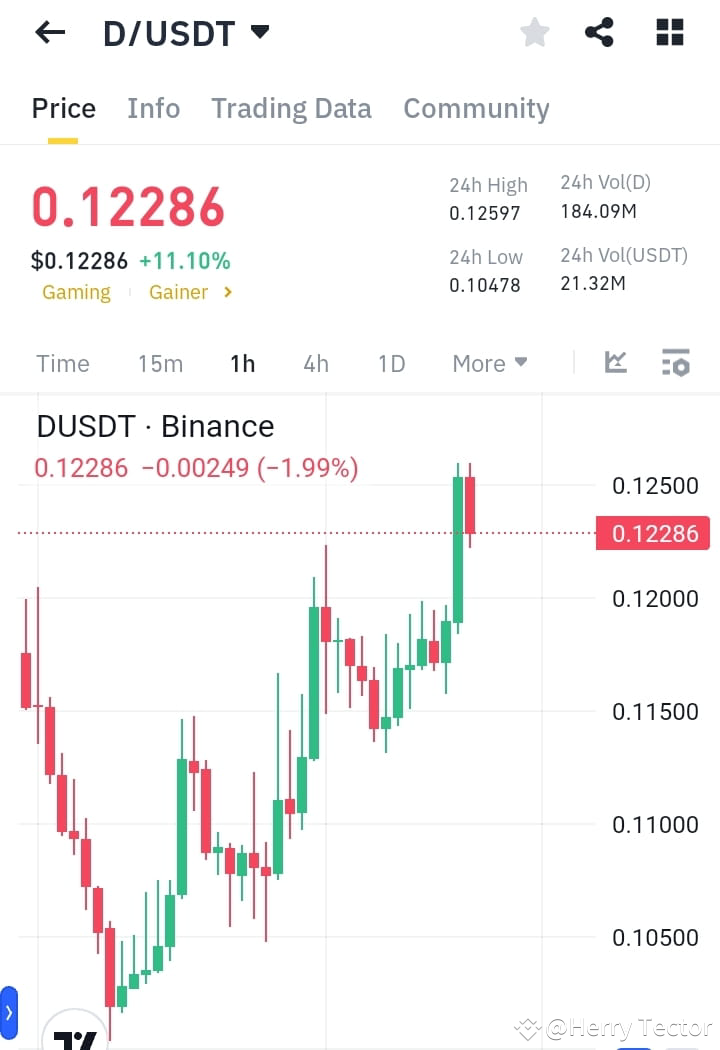Share the D/USDT chart
The height and width of the screenshot is (1050, 720).
(x=600, y=32)
